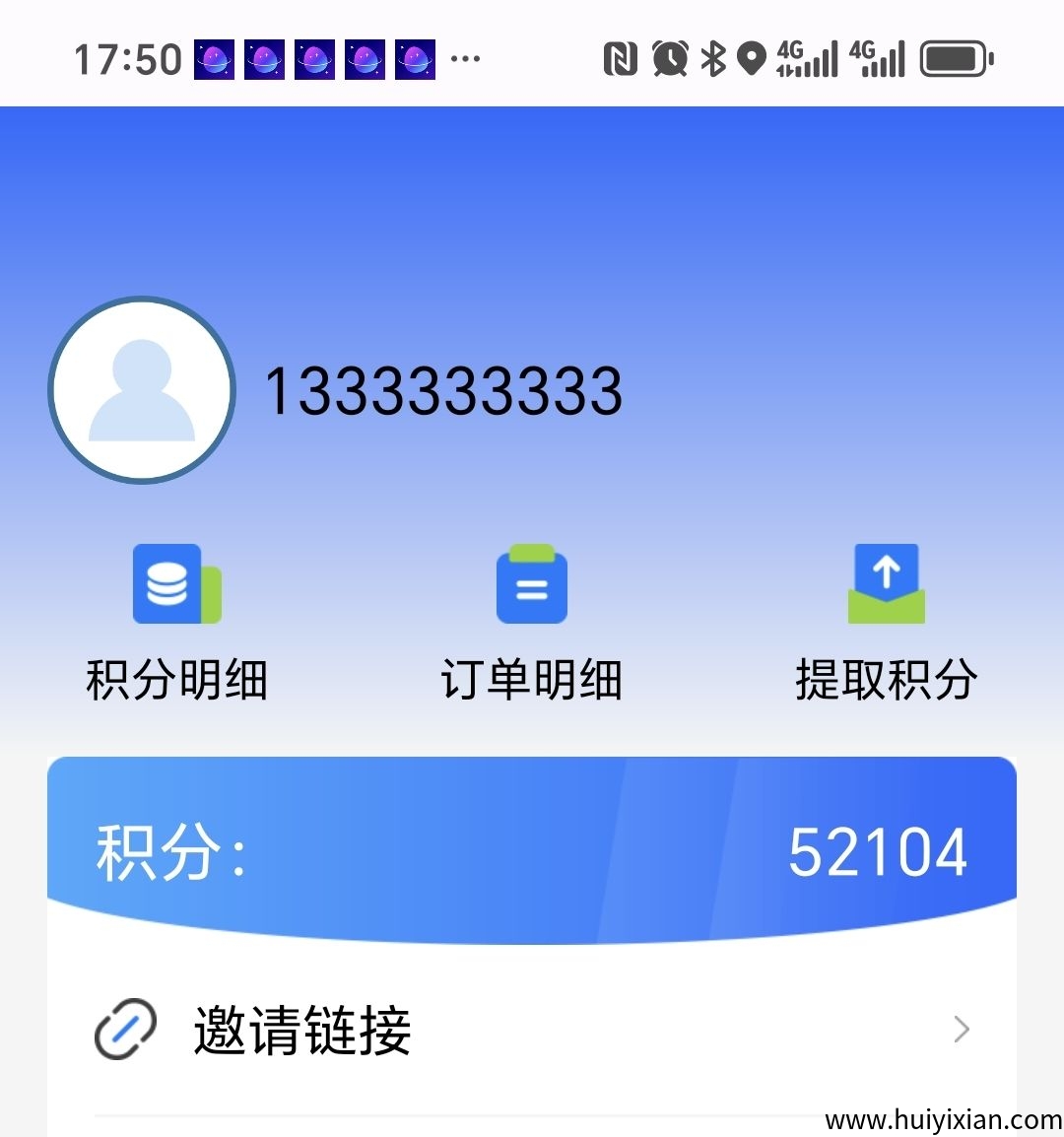Expand the hidden notifications ellipsis
The image size is (1064, 1137).
click(x=463, y=59)
